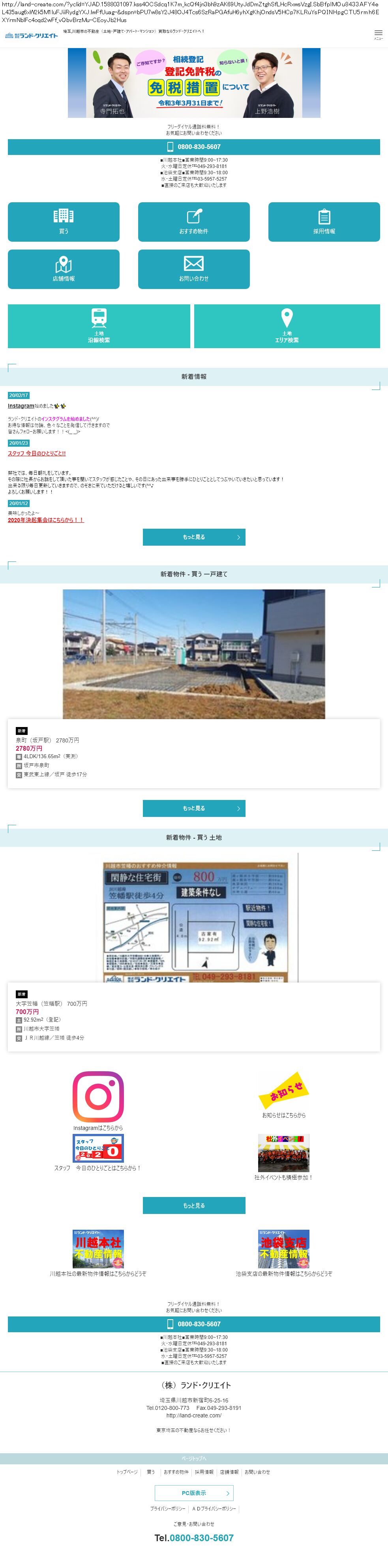The width and height of the screenshot is (388, 1568).
Task: Open the お問い合わせ tile
Action: click(x=194, y=269)
